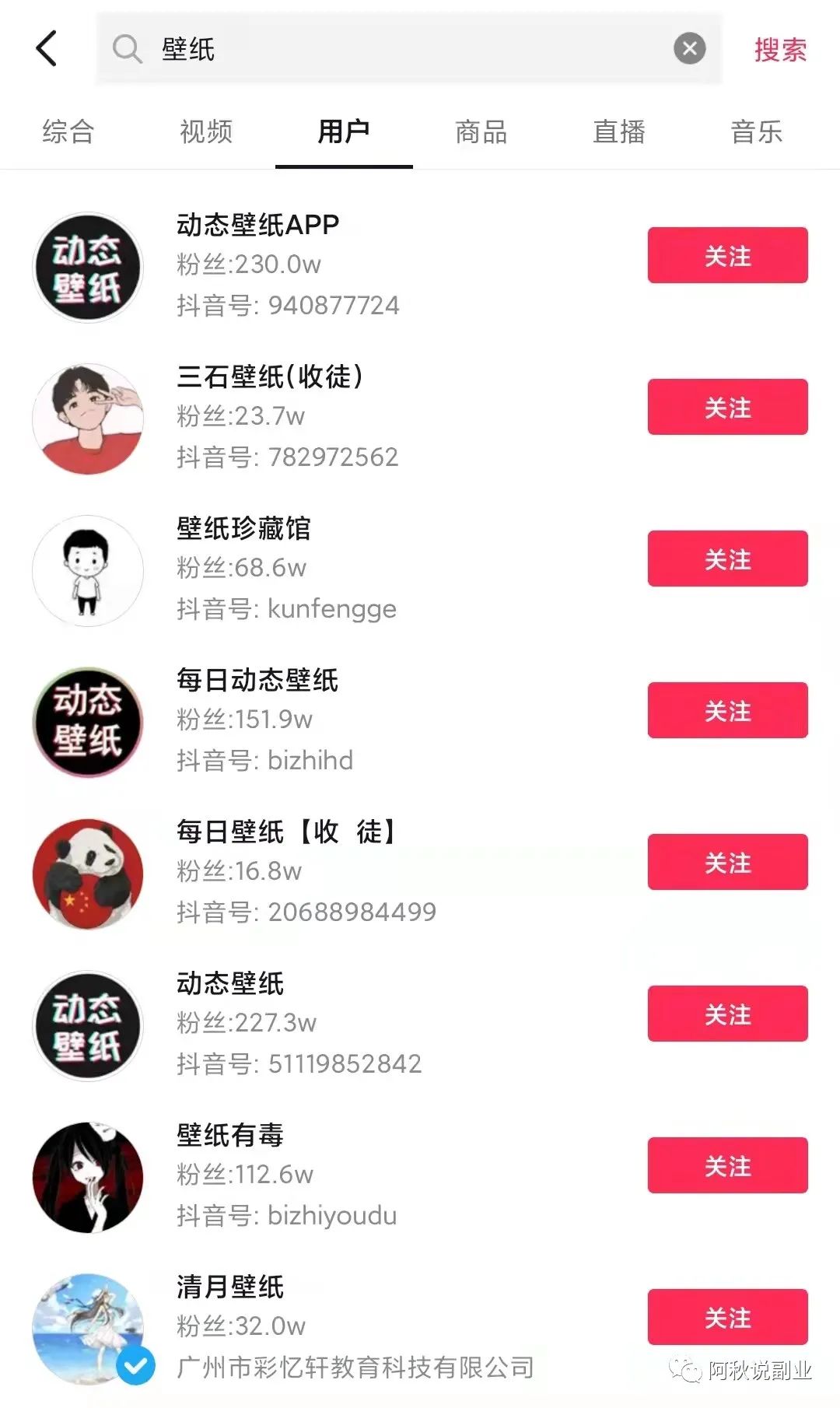
Task: Open the 音乐 tab
Action: [756, 132]
